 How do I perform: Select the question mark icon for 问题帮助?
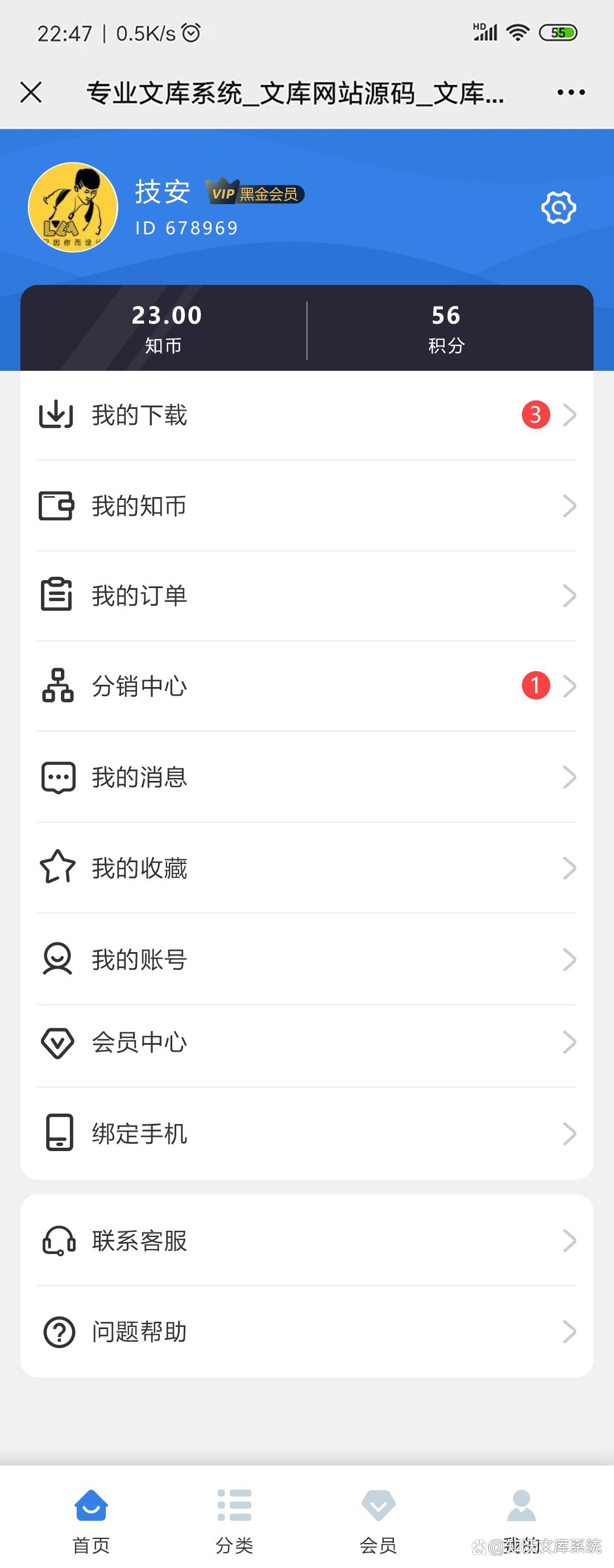pos(57,1331)
